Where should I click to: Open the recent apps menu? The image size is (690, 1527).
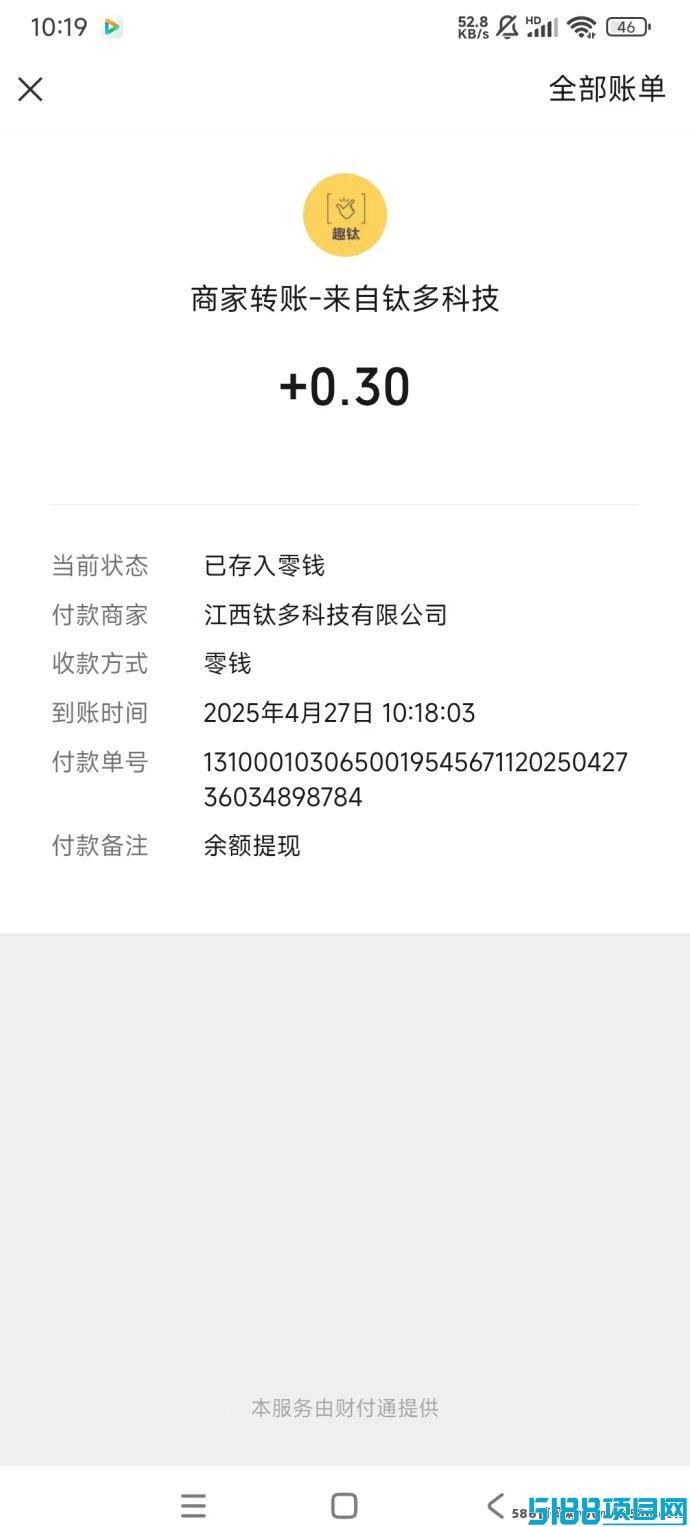193,1505
